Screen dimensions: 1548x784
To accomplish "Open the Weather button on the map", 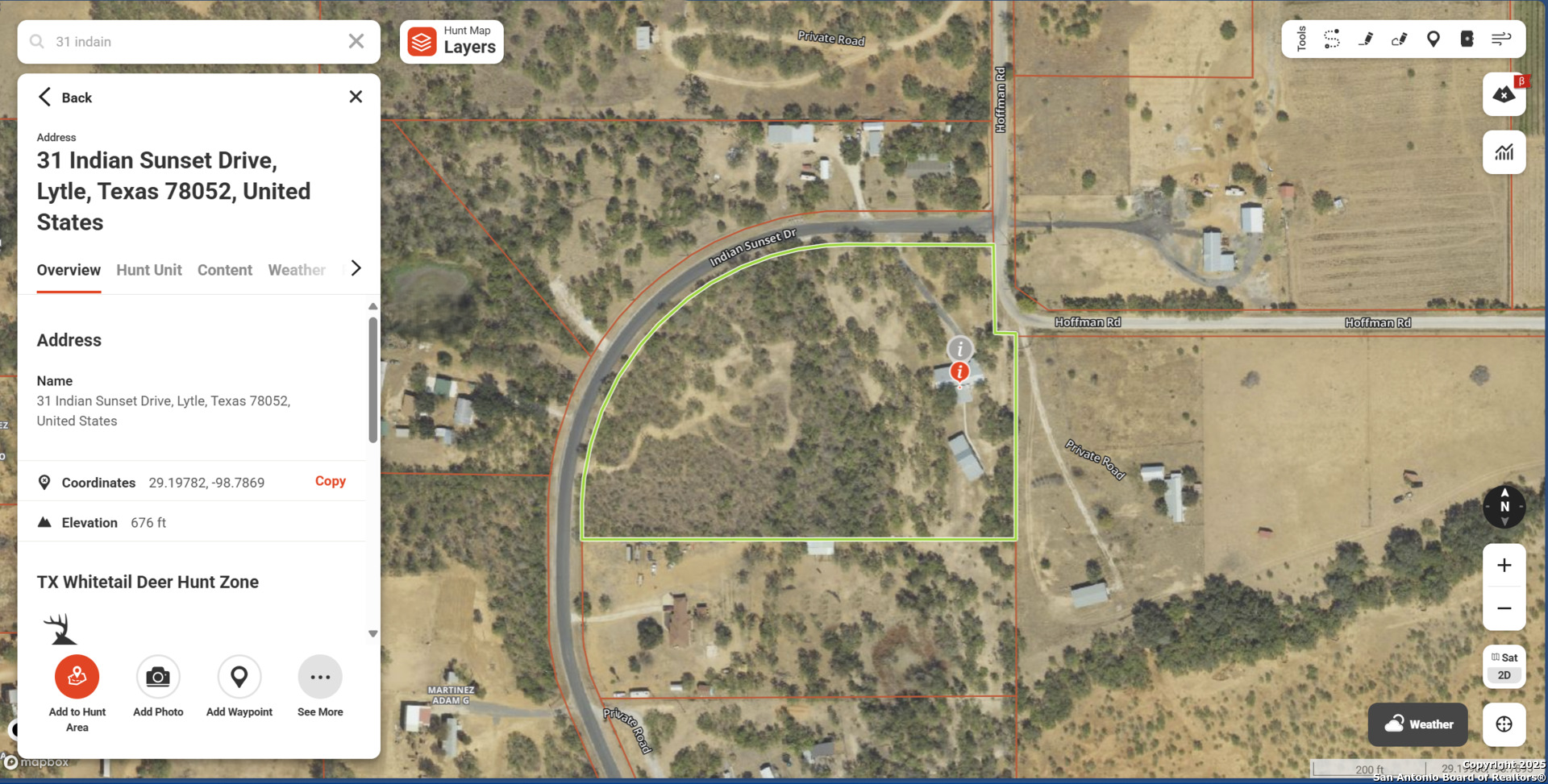I will click(1418, 724).
